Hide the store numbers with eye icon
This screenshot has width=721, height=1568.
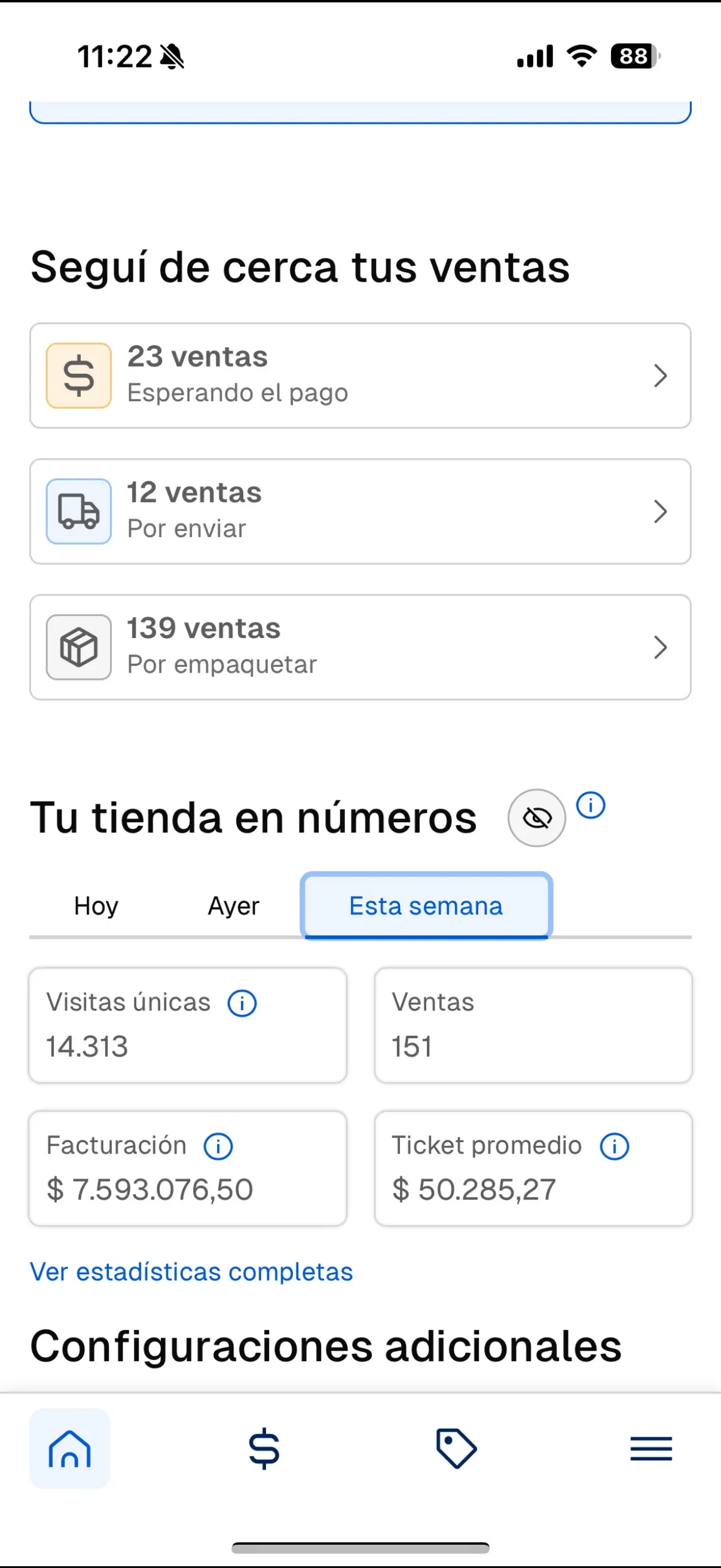pyautogui.click(x=537, y=817)
